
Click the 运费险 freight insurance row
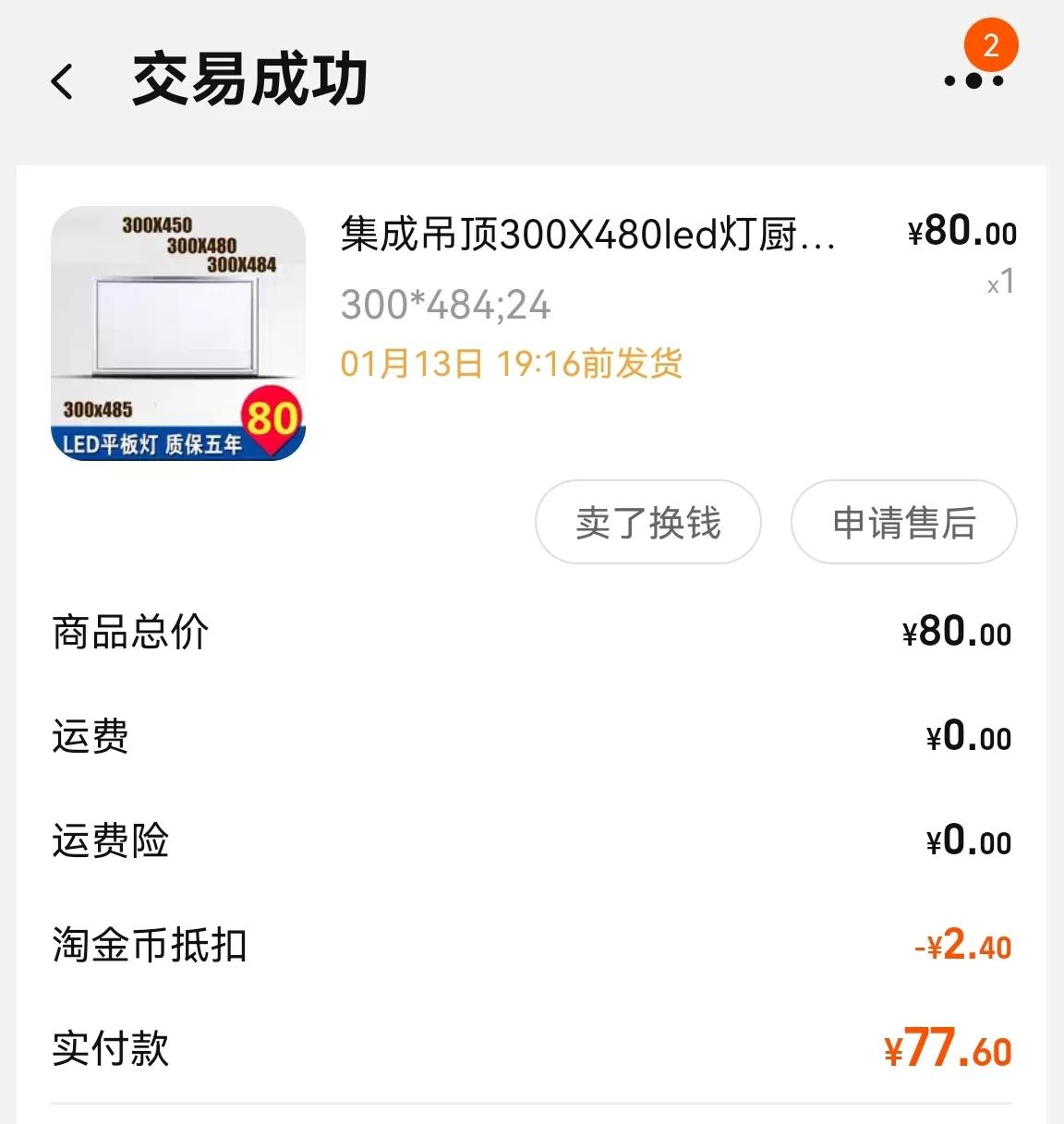[109, 842]
